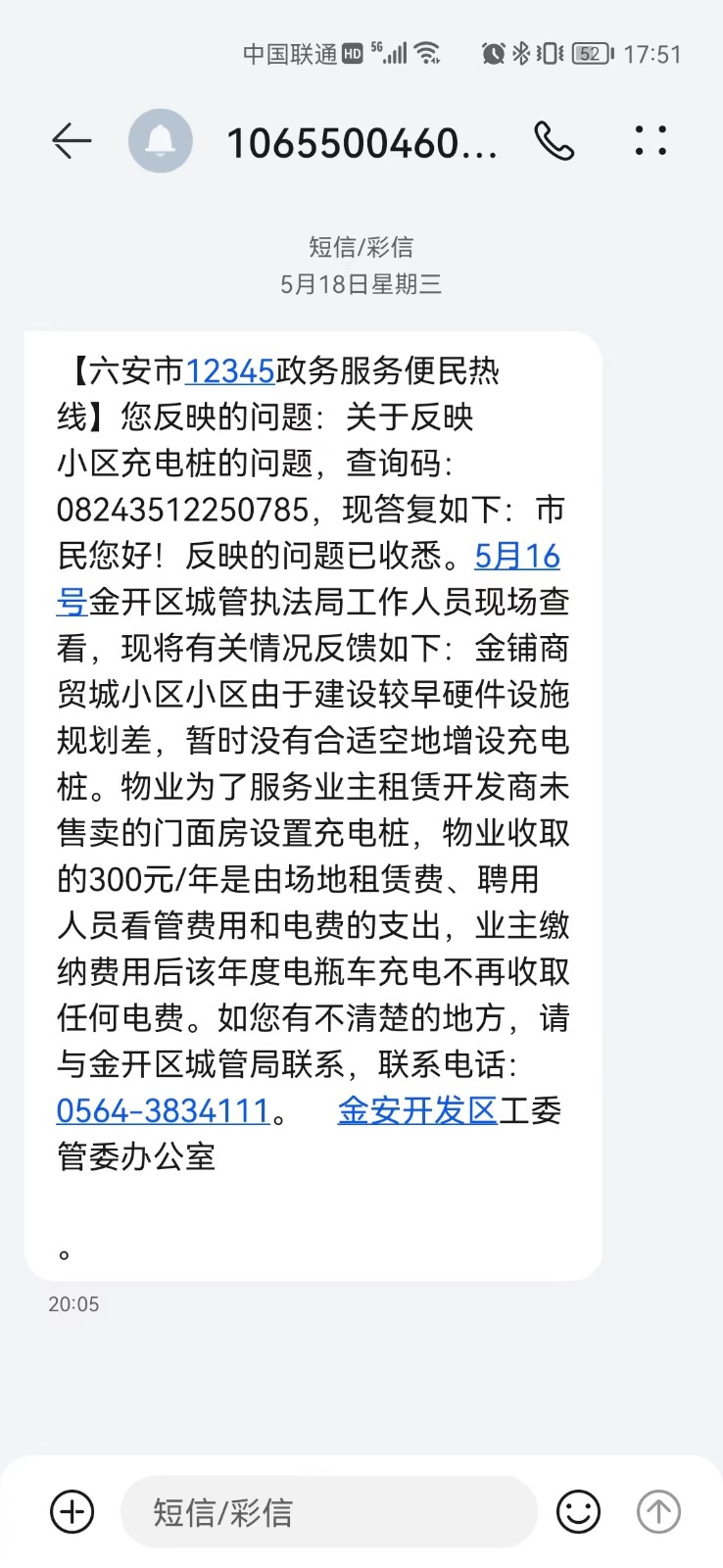Open the four-dot overflow menu
723x1568 pixels.
coord(651,141)
